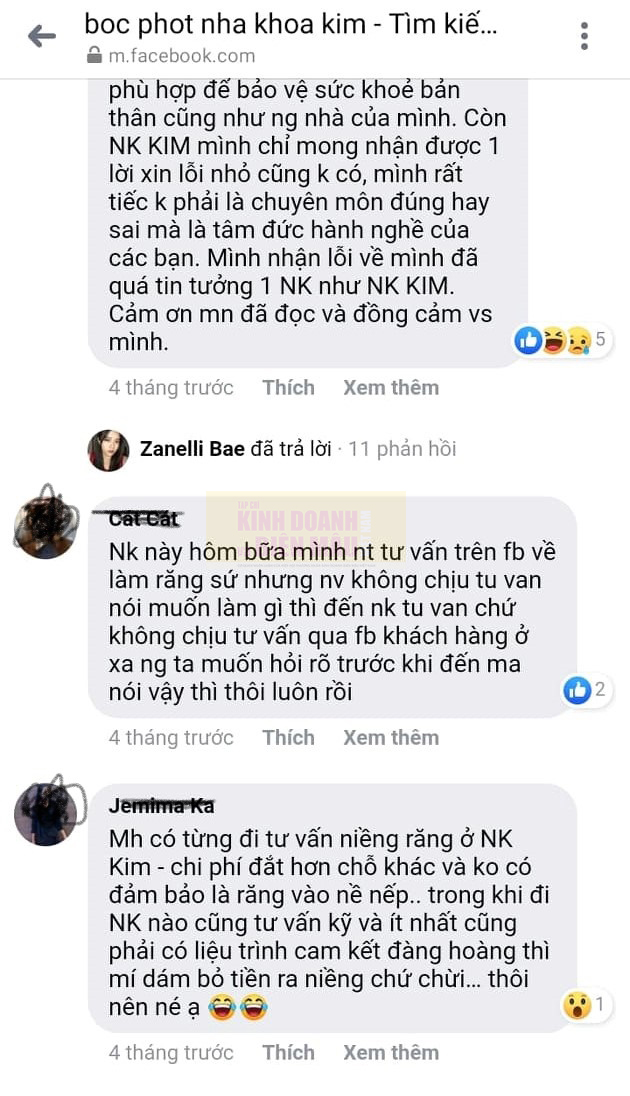Open the browser overflow menu
630x1096 pixels.
585,37
